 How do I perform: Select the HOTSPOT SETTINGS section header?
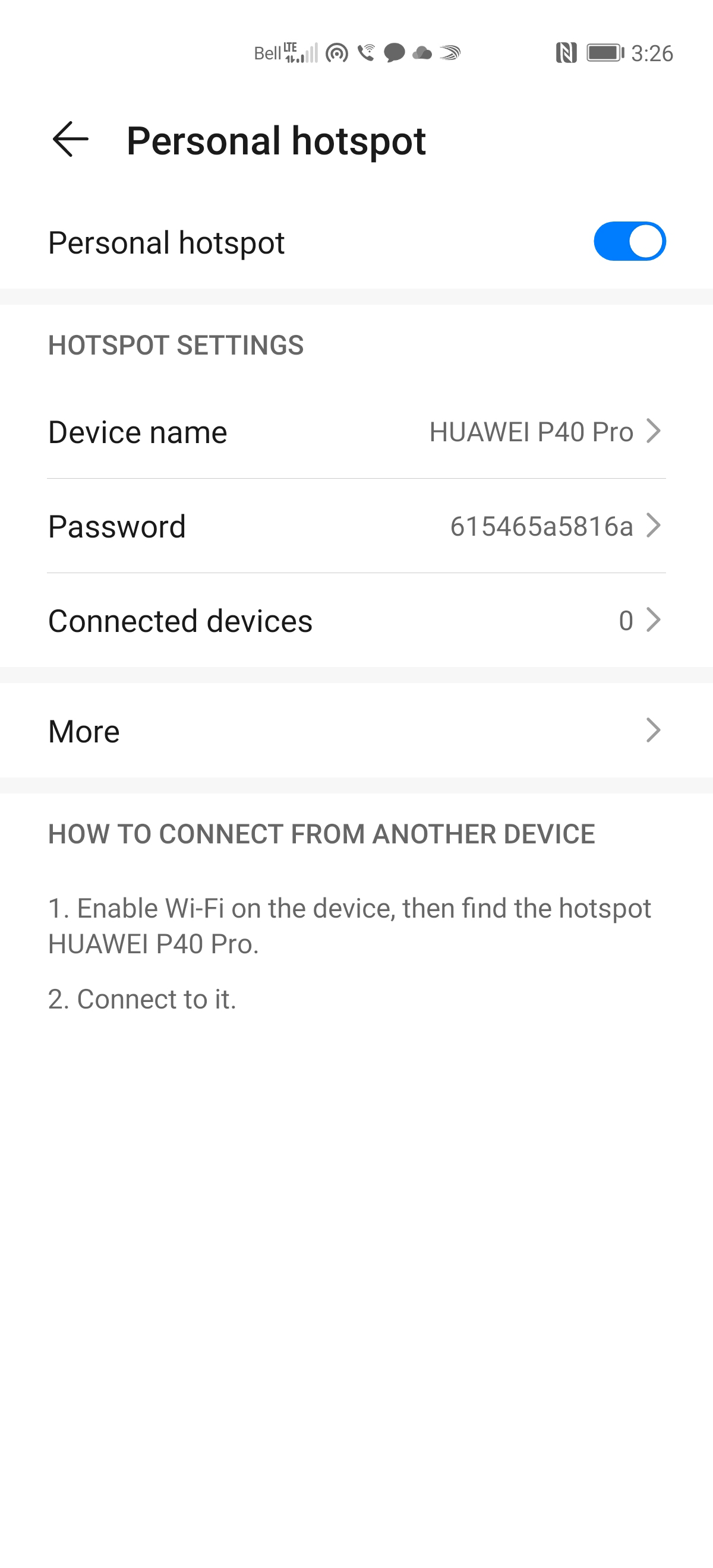176,345
